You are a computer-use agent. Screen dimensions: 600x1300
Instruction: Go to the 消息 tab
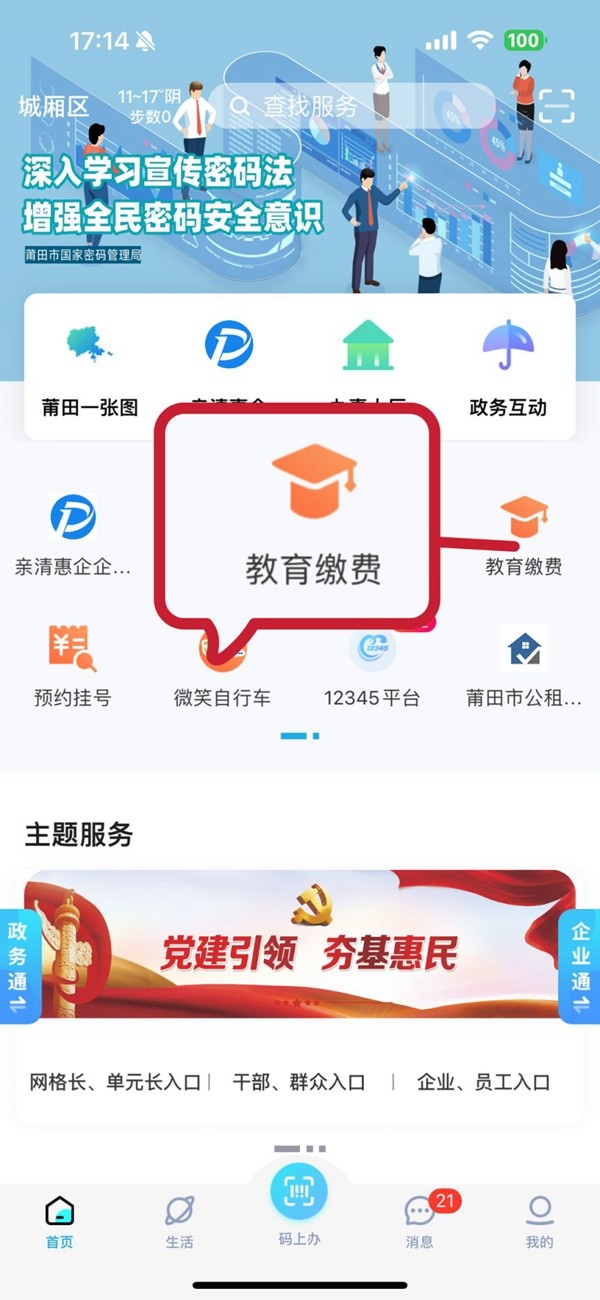click(x=420, y=1222)
